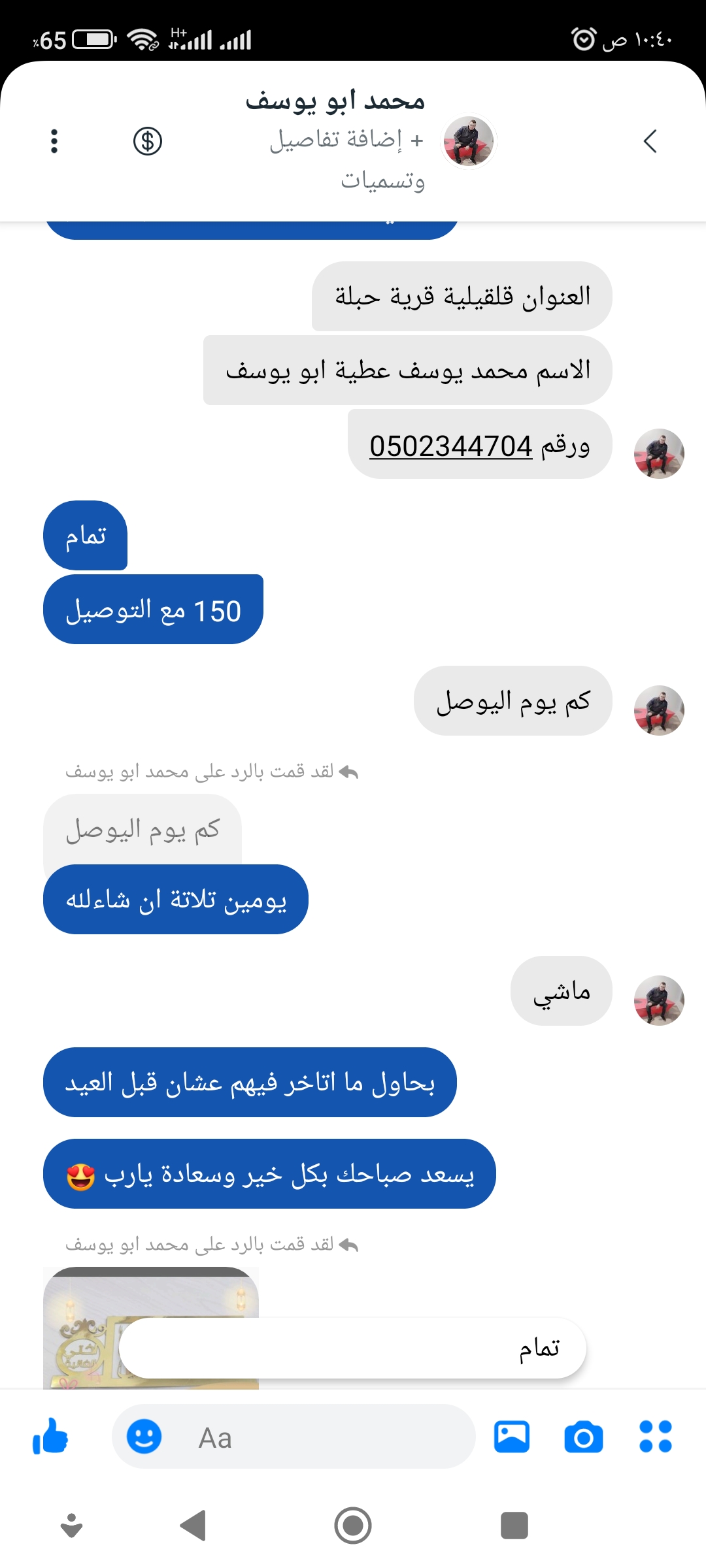Select the suggested reply تمام
The width and height of the screenshot is (706, 1568).
pos(353,1348)
